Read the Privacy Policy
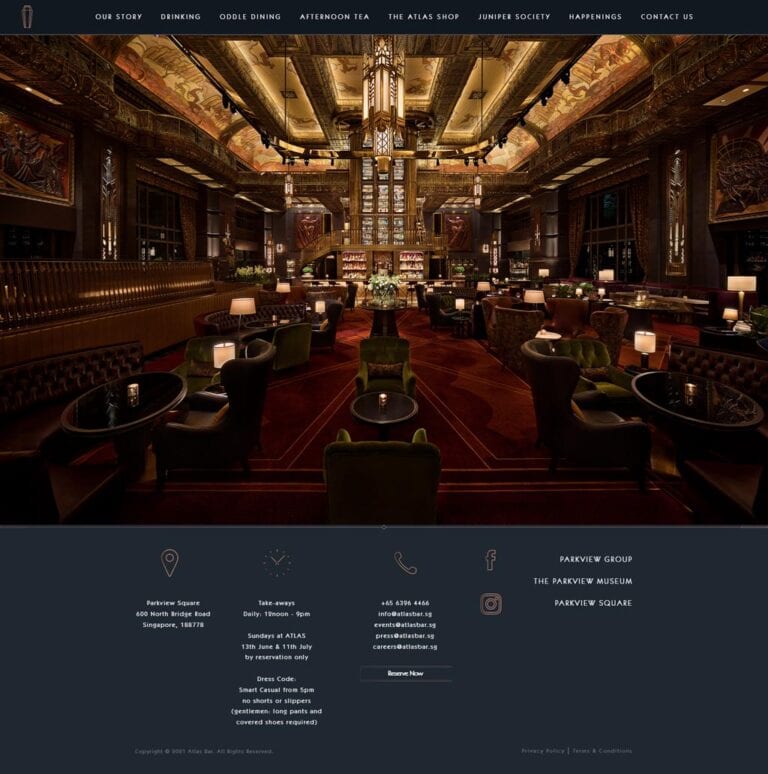 coord(543,751)
